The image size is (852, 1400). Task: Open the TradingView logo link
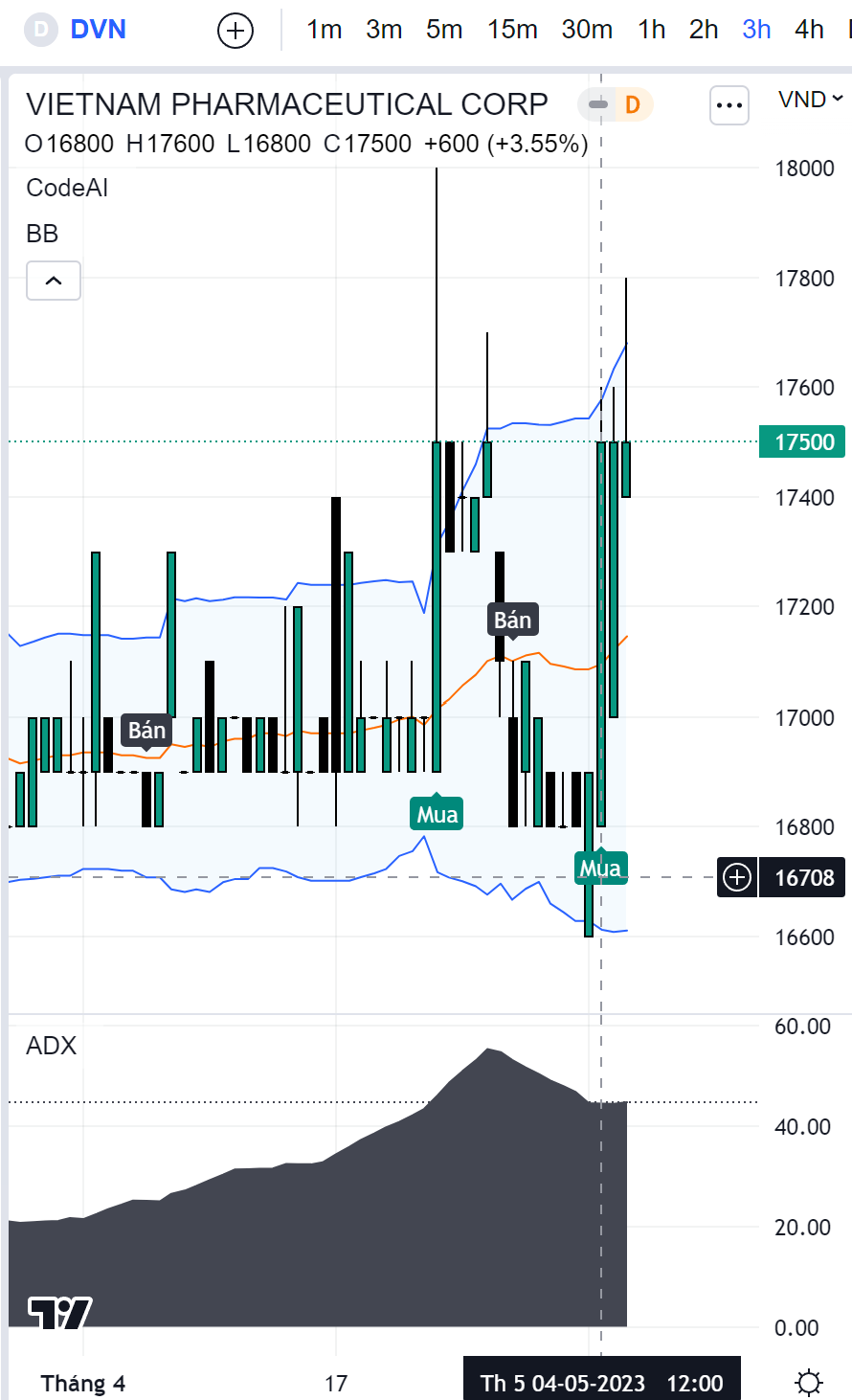click(x=59, y=1311)
